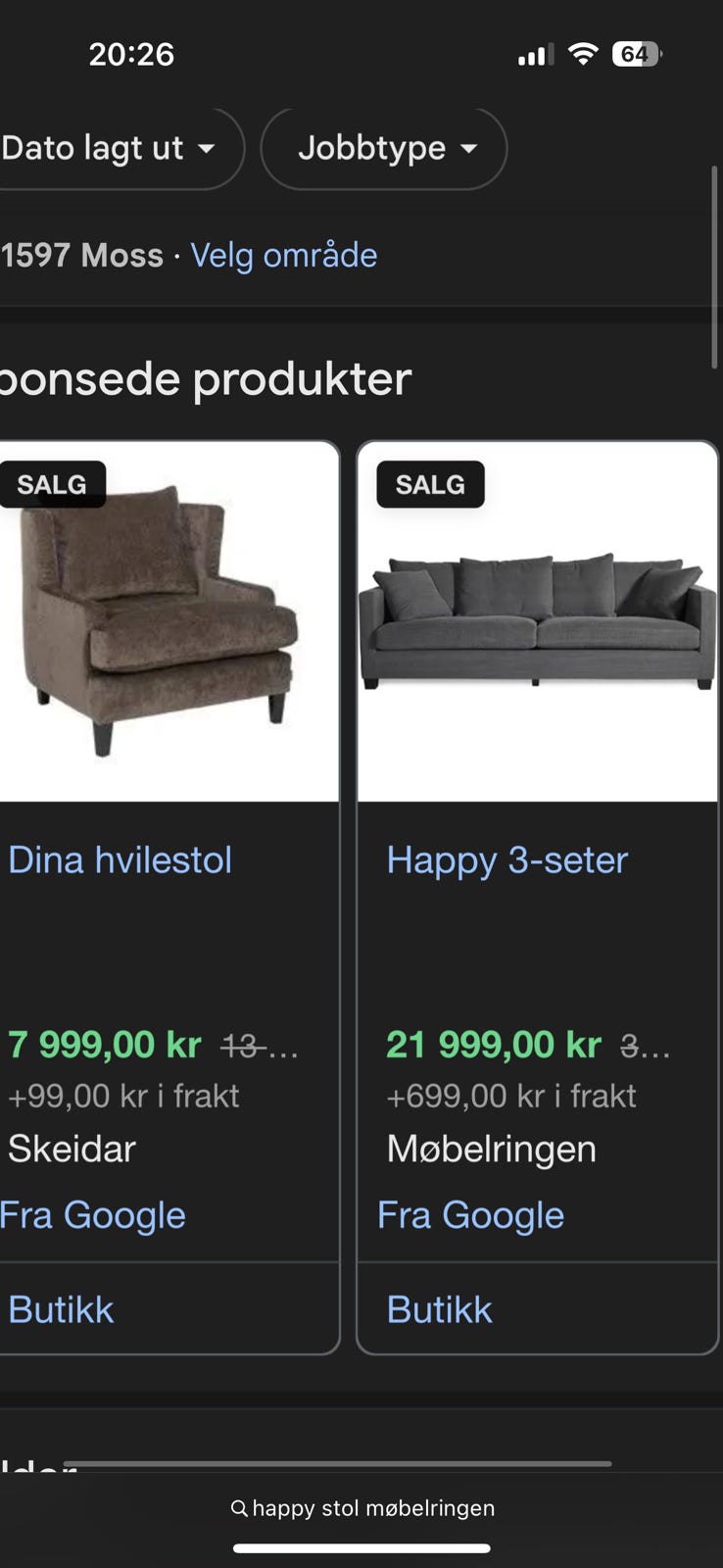Tap Butikk under the Skeidar listing

click(61, 1308)
